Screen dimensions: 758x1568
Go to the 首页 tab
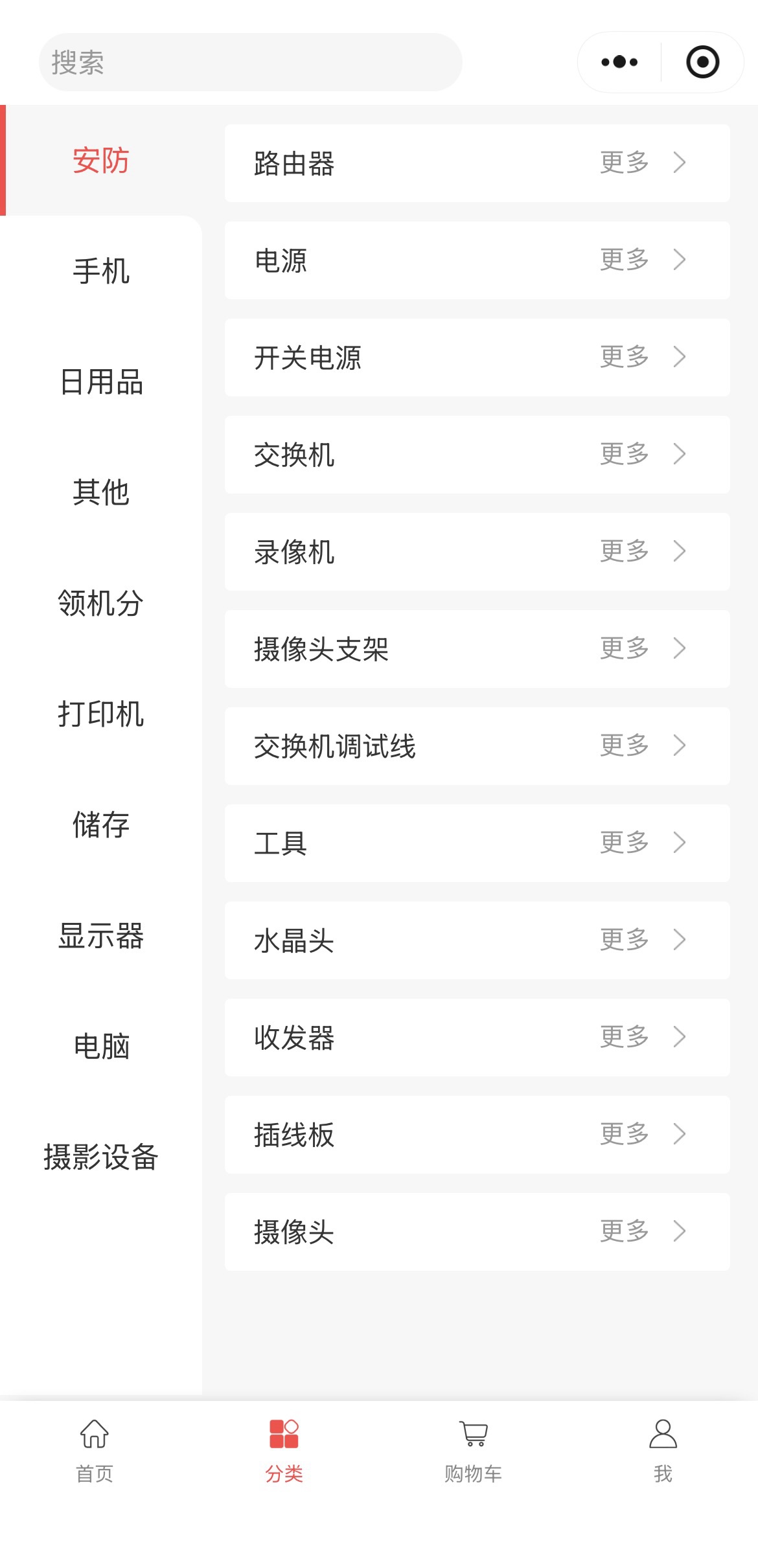pyautogui.click(x=95, y=1451)
